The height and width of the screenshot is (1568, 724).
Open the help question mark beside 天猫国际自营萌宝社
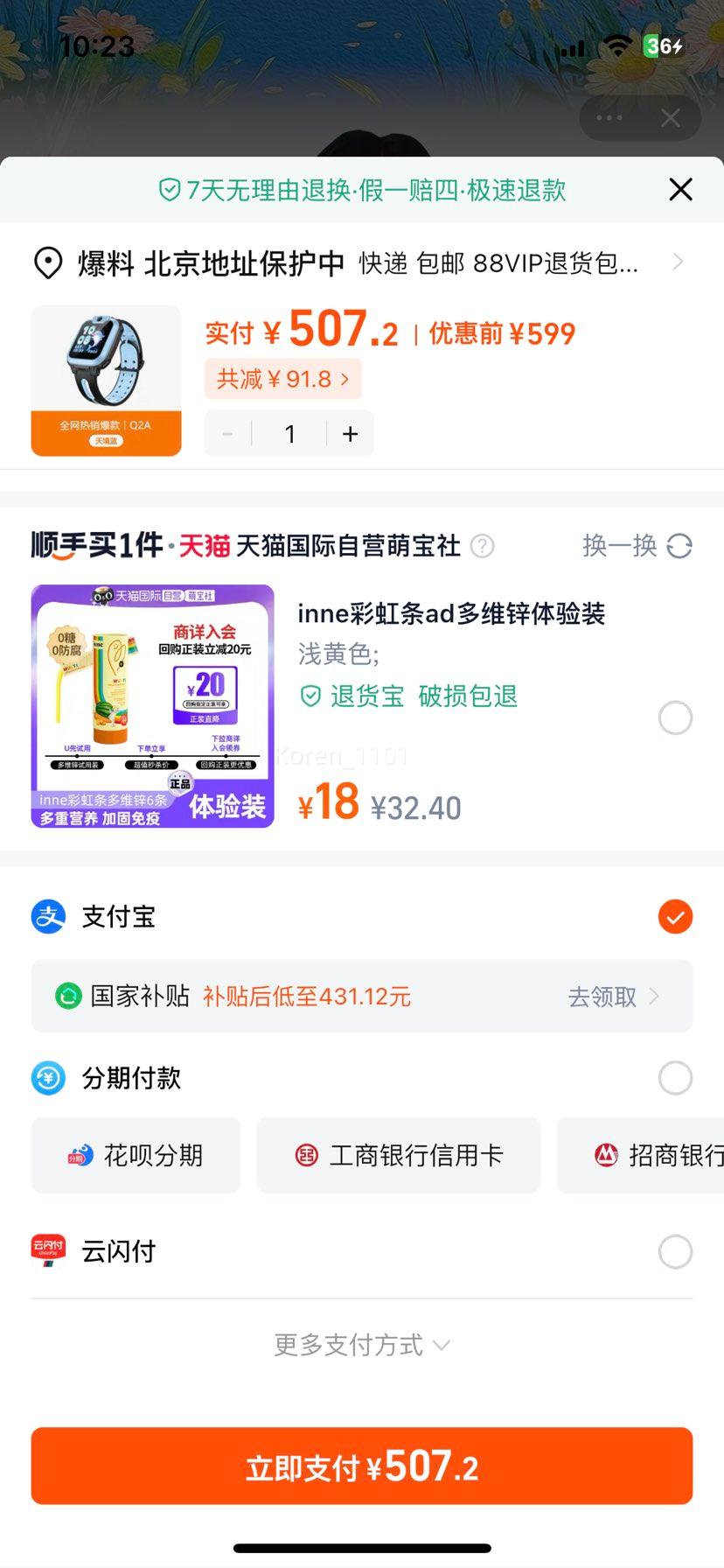point(482,546)
